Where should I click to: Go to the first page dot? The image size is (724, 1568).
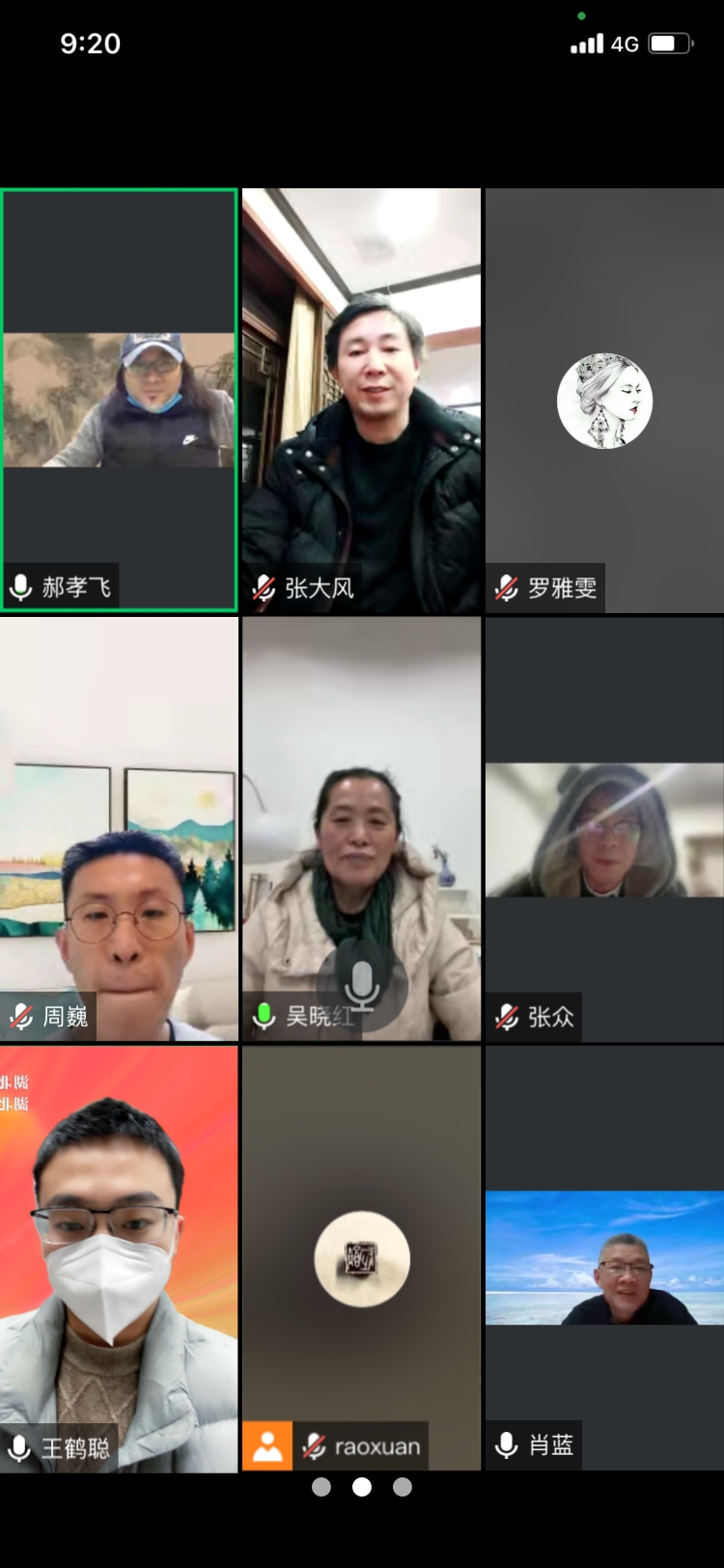(321, 1487)
